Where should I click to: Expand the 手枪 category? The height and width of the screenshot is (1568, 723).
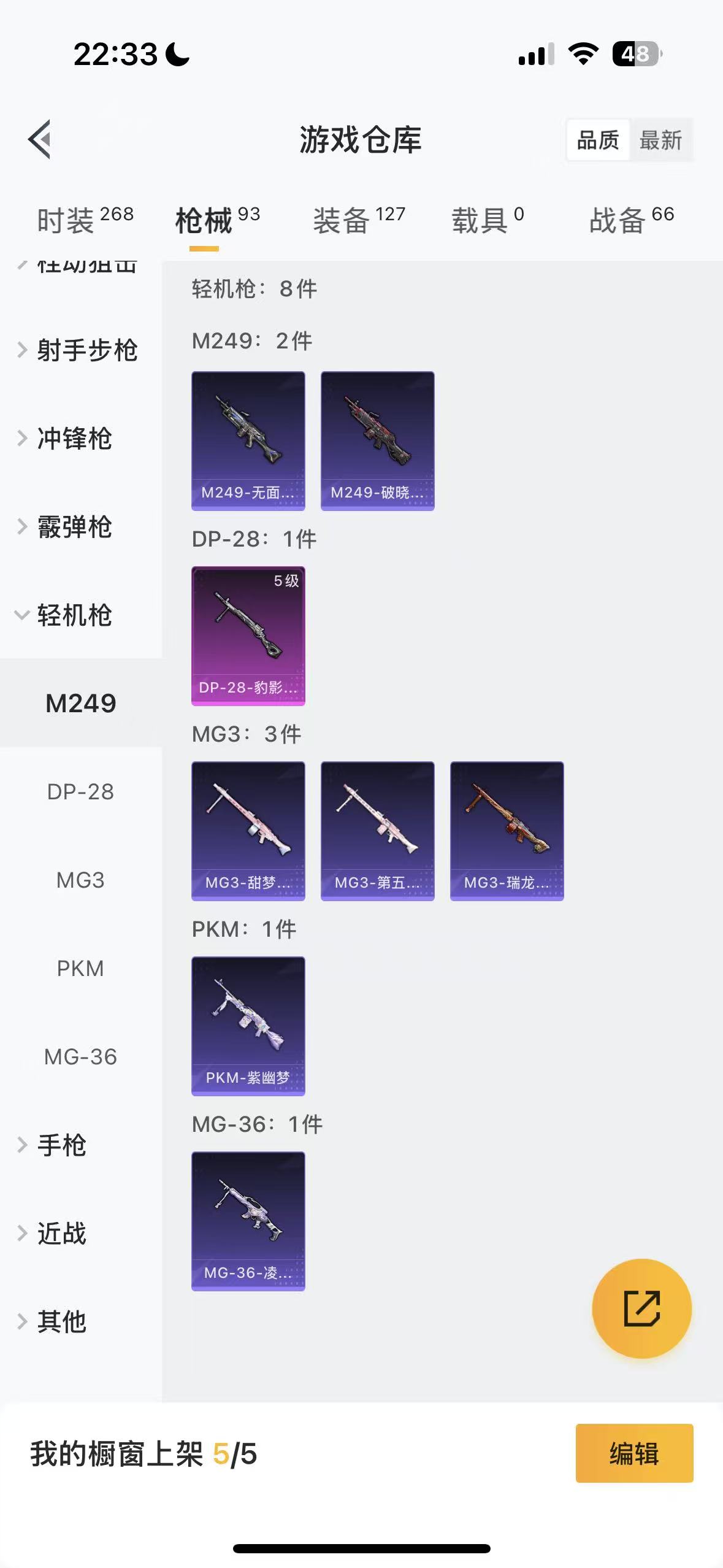click(61, 1145)
